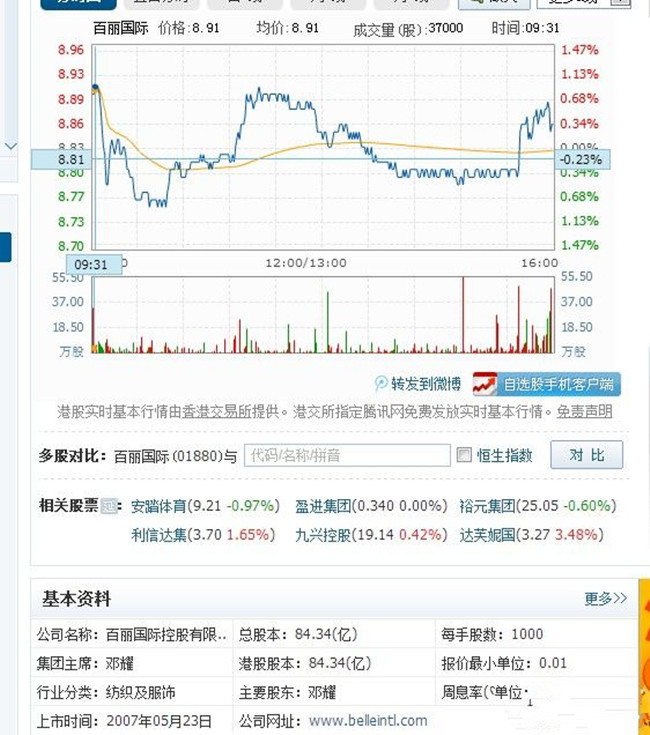Tick the 恒生指数 checkbox
Image resolution: width=650 pixels, height=735 pixels.
(x=464, y=455)
